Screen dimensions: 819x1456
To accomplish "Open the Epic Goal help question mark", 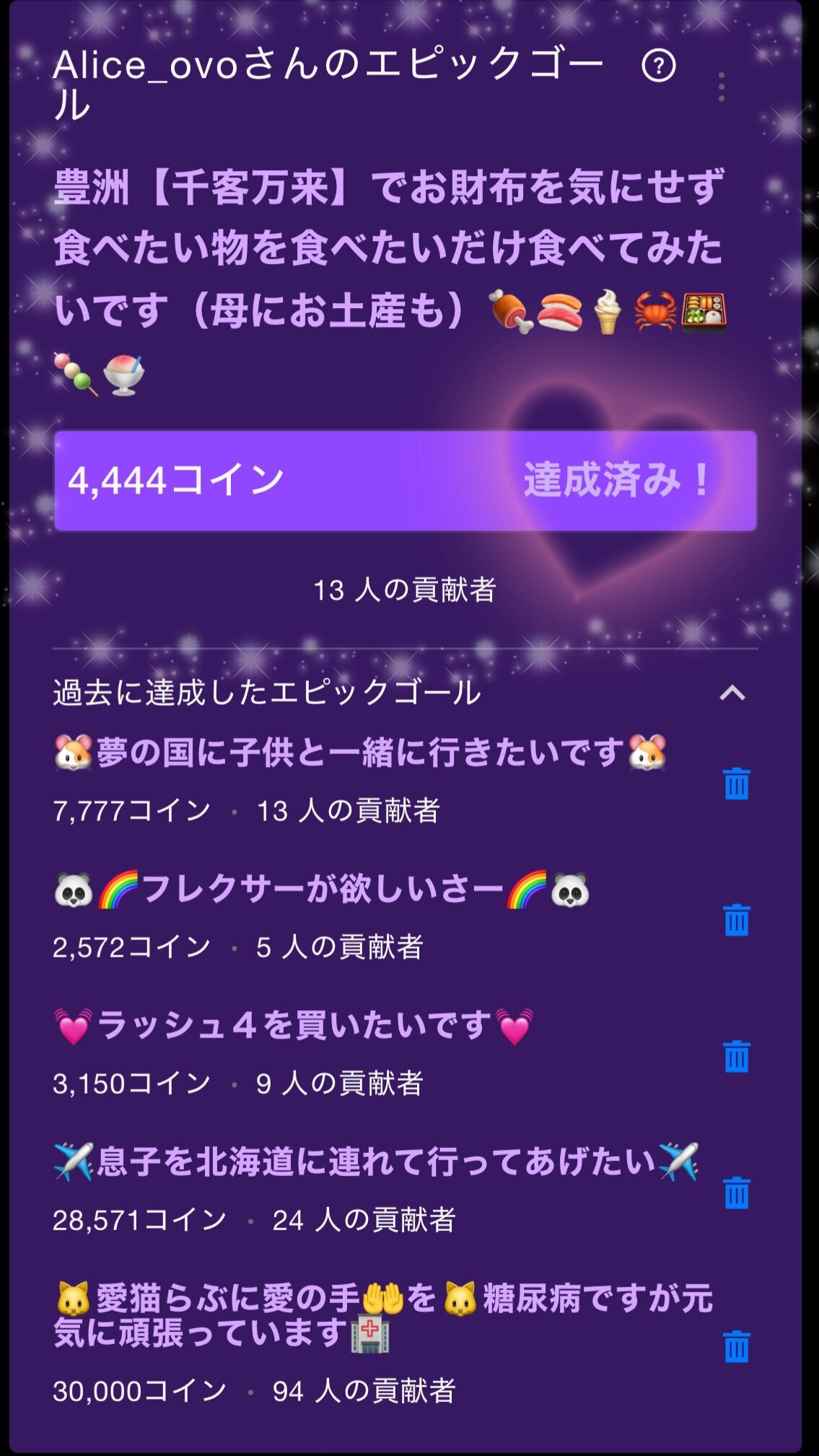I will click(x=658, y=66).
